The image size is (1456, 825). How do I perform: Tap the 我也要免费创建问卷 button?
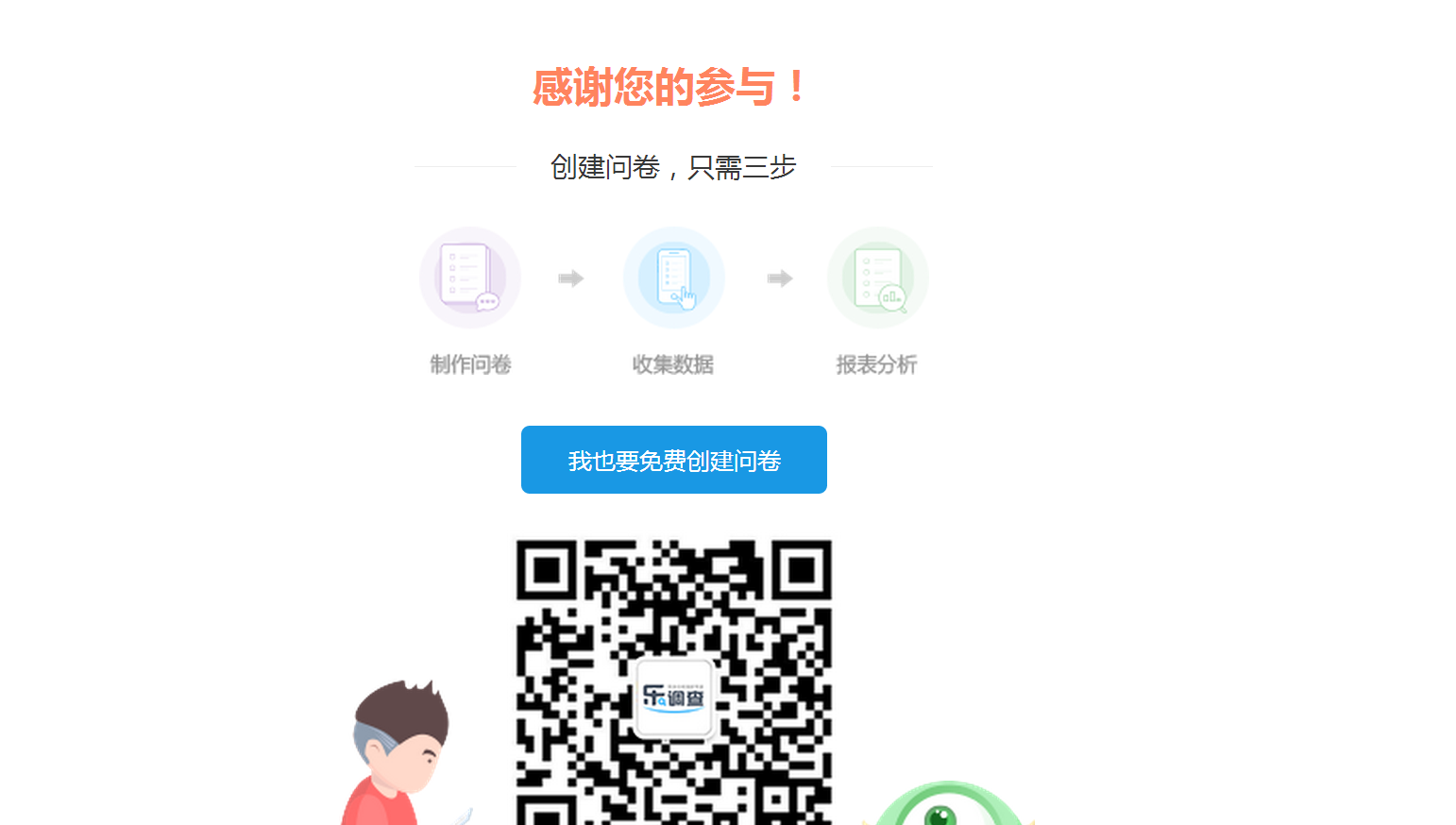click(x=673, y=460)
